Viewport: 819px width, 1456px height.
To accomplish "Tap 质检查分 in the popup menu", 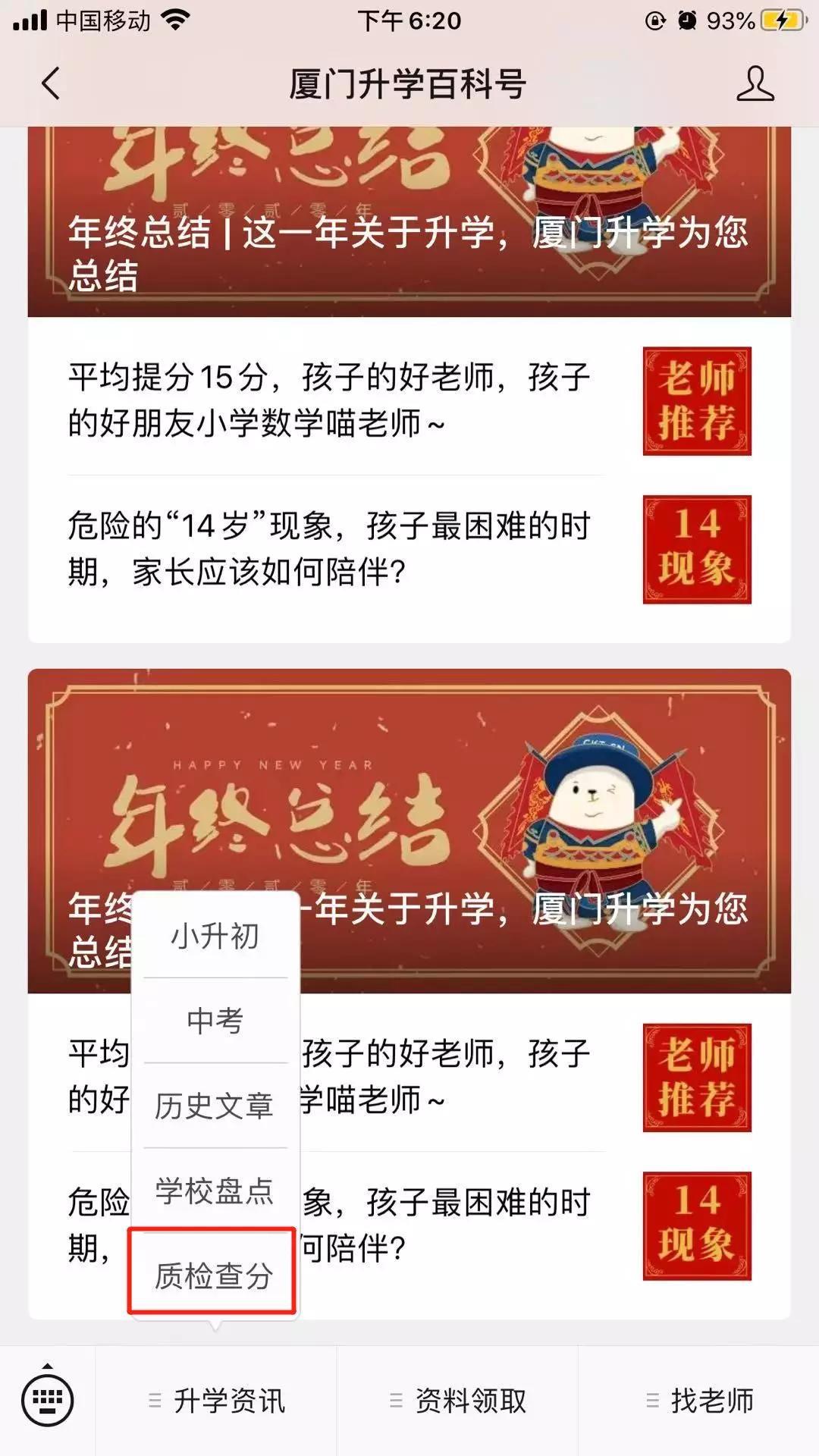I will click(x=213, y=1276).
